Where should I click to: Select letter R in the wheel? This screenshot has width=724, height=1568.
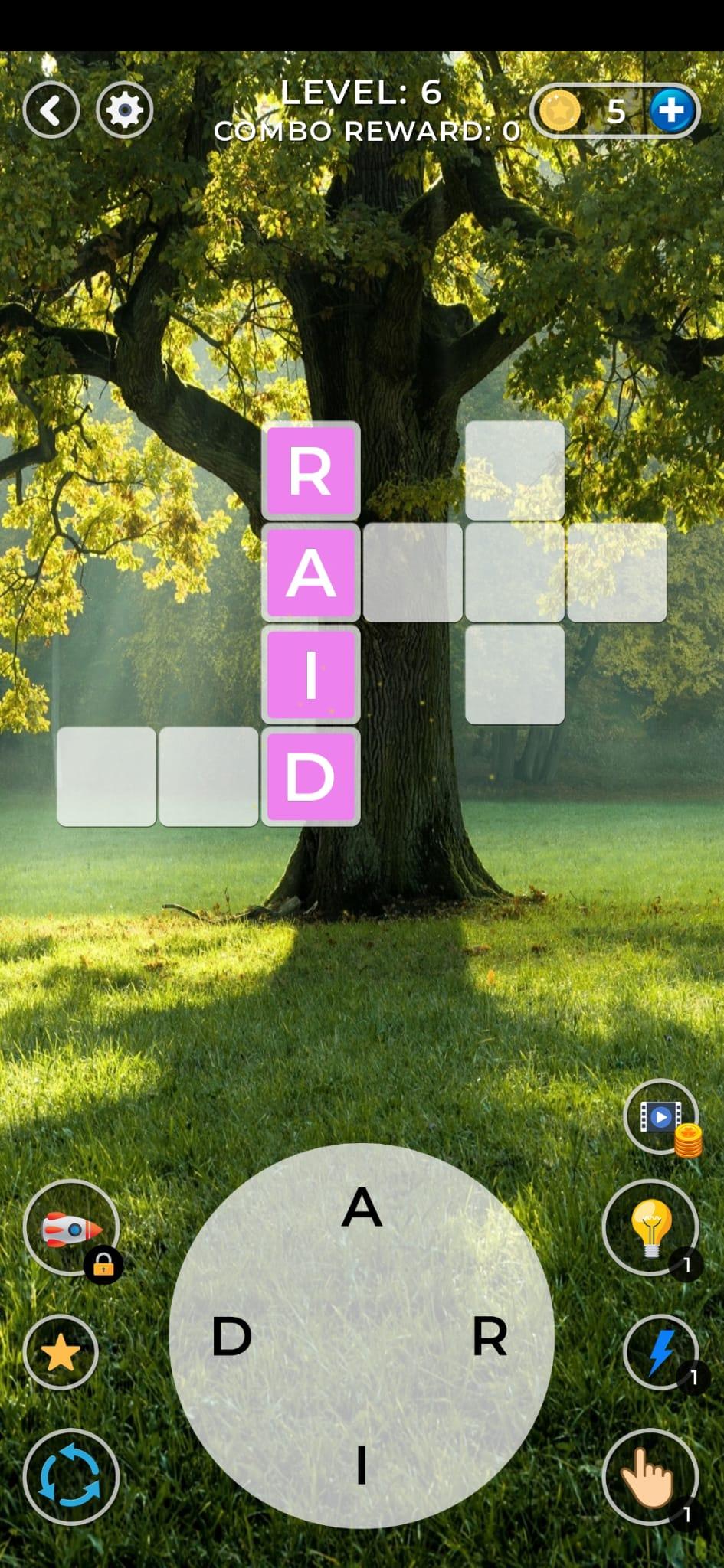tap(490, 1337)
